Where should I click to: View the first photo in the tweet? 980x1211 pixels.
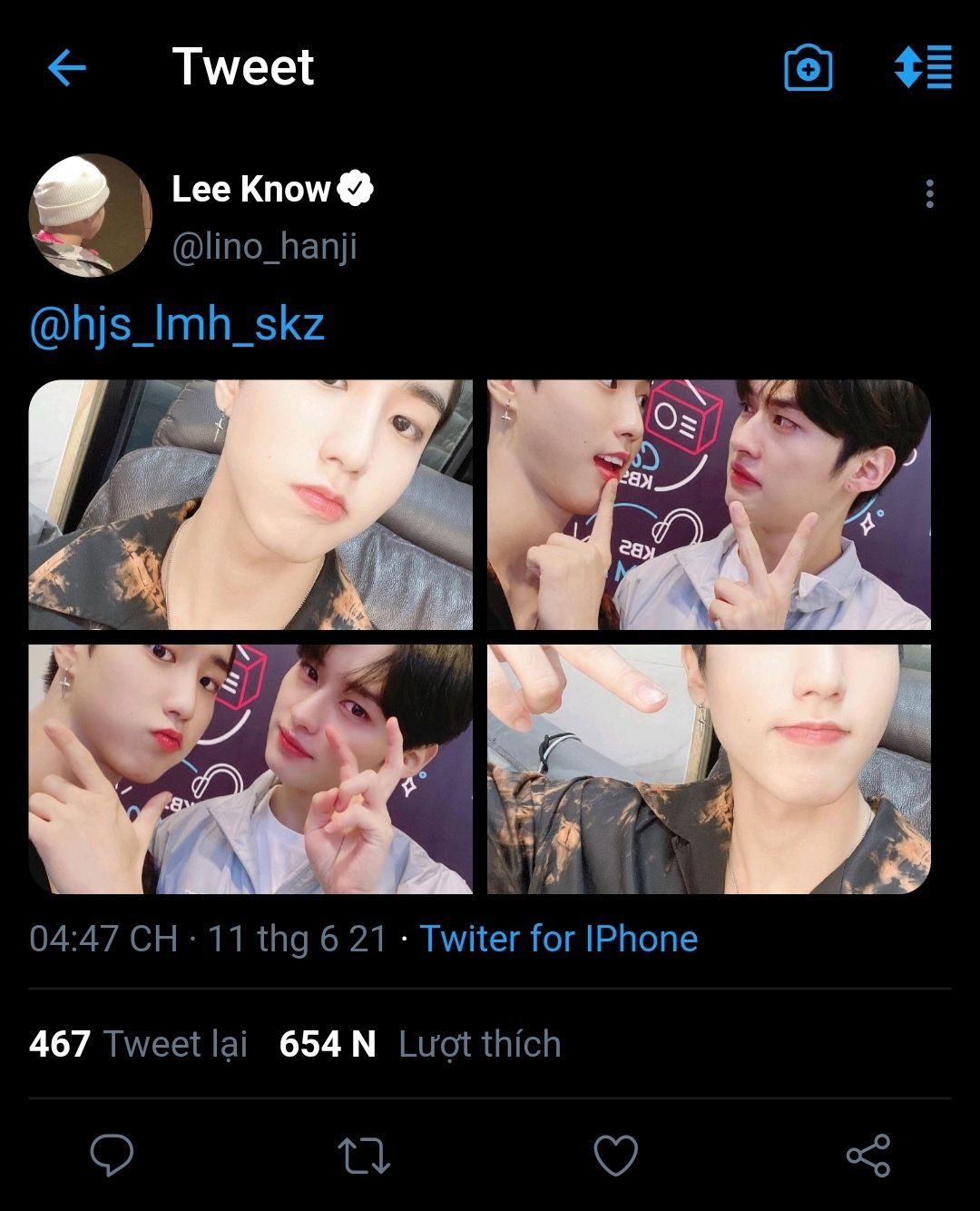250,505
